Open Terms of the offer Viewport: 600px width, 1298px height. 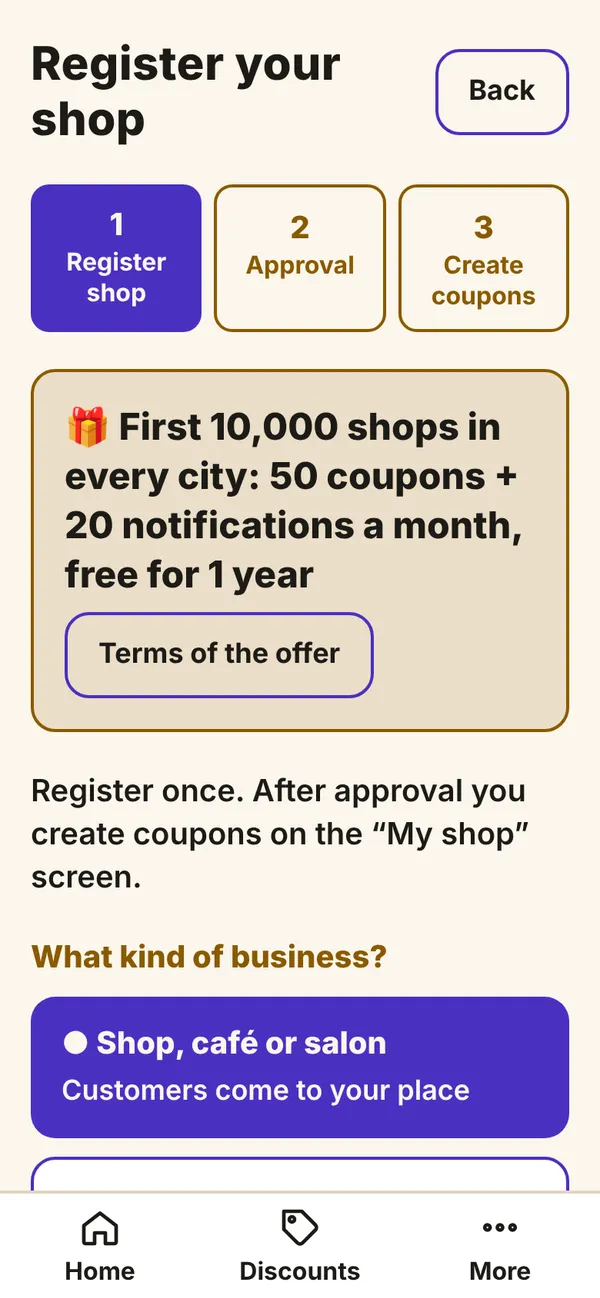[x=219, y=655]
